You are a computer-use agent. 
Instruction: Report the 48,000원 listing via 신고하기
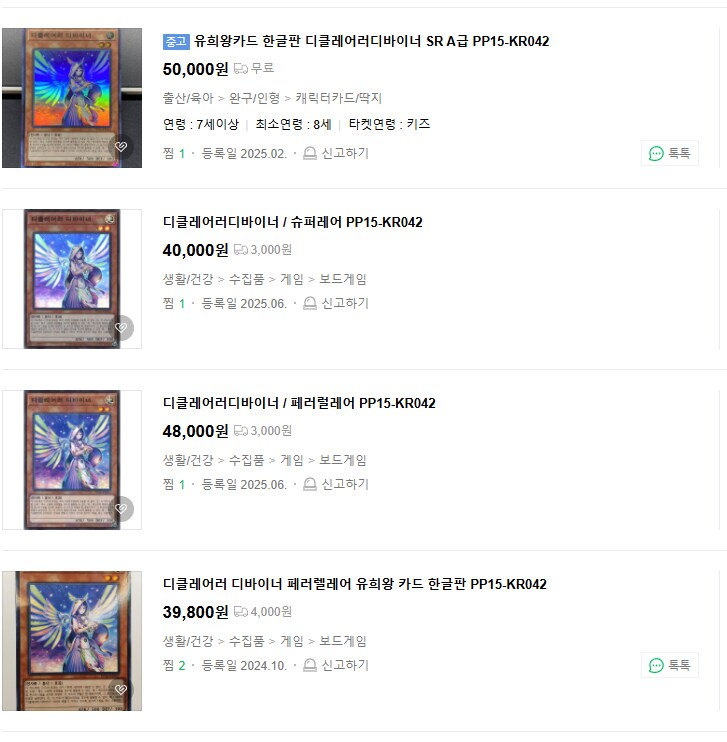click(336, 484)
